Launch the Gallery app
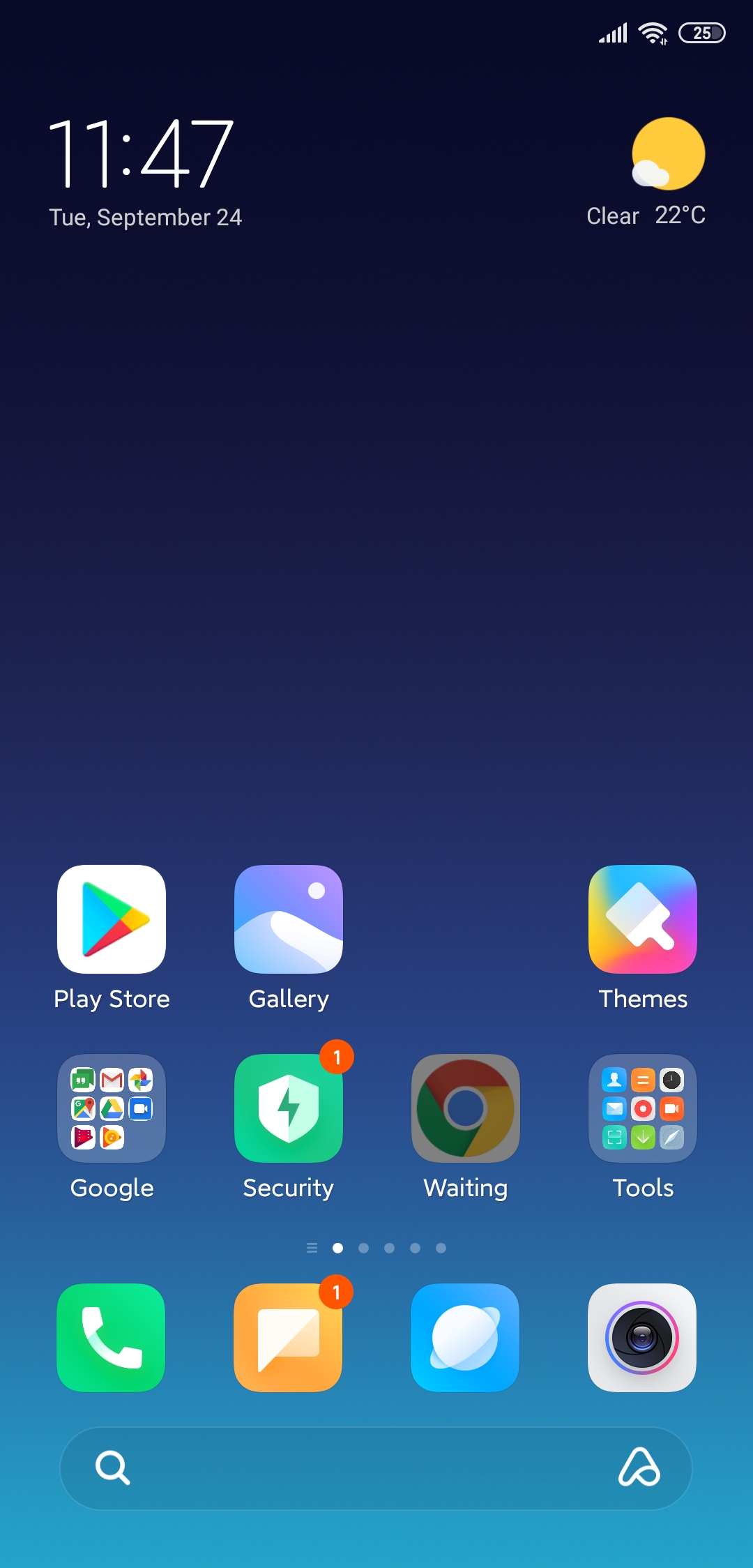 (289, 919)
